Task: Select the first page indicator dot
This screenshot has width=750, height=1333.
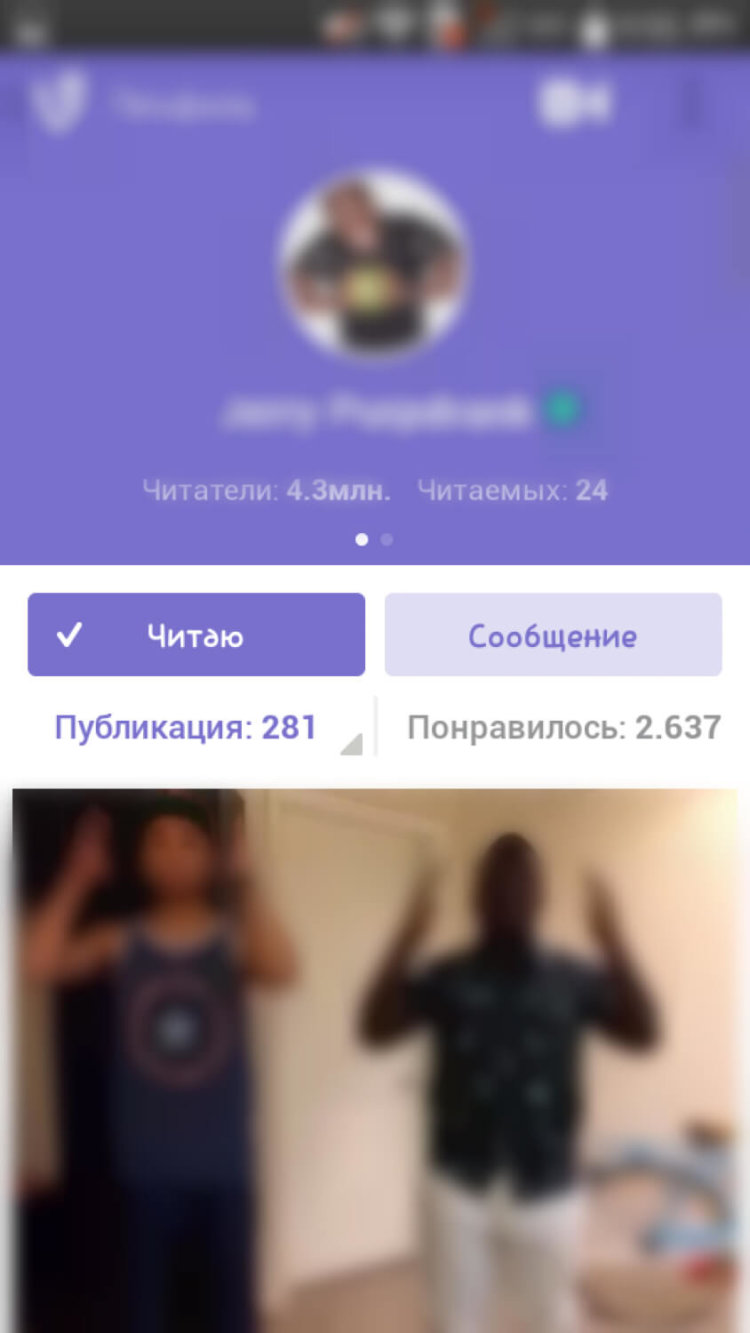Action: 361,539
